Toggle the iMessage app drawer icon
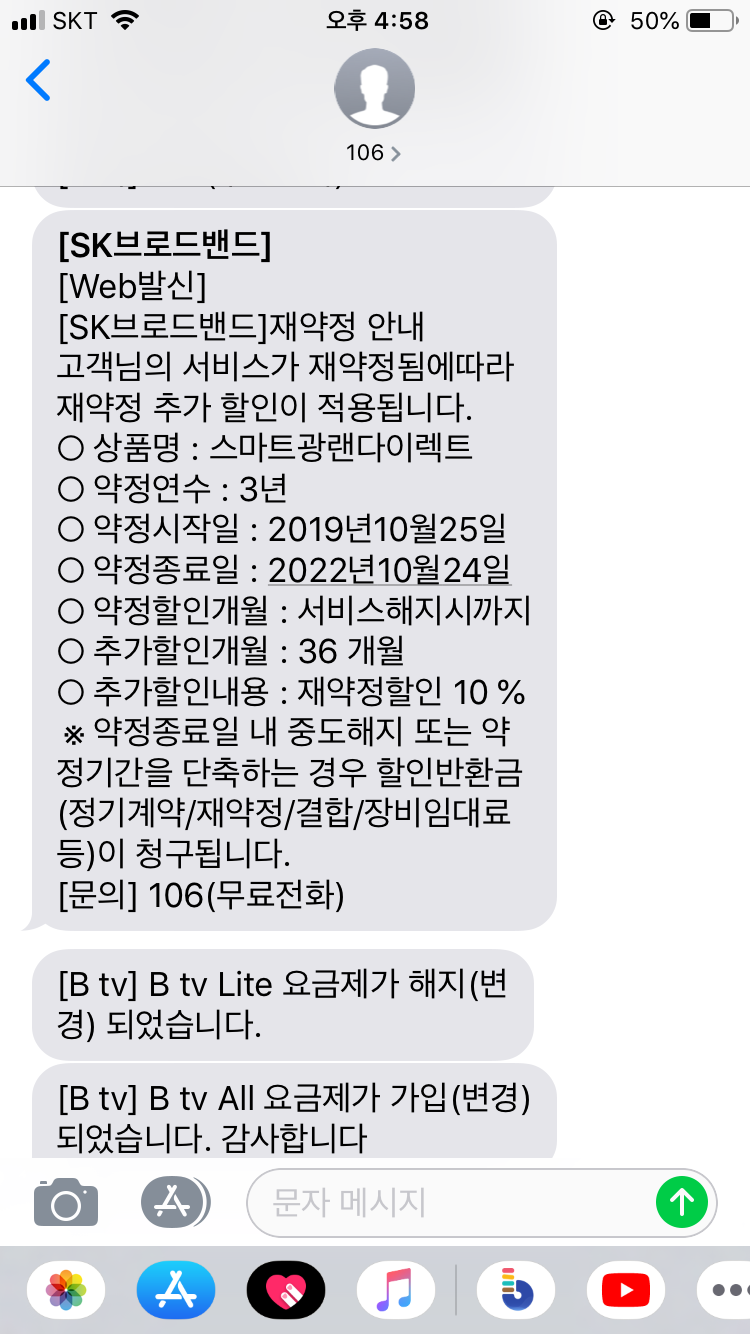This screenshot has width=750, height=1334. pos(175,1201)
